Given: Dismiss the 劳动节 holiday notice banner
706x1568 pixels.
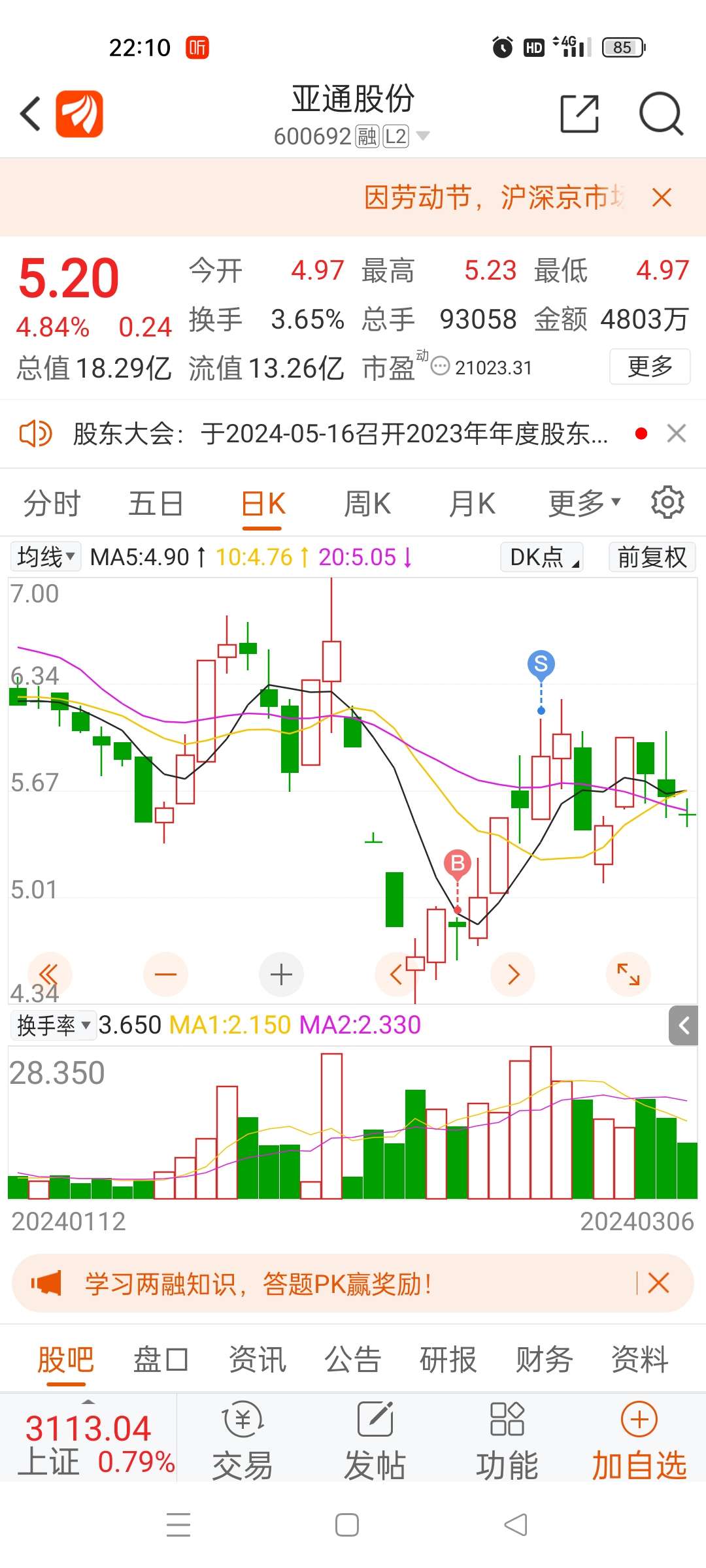Looking at the screenshot, I should 662,197.
